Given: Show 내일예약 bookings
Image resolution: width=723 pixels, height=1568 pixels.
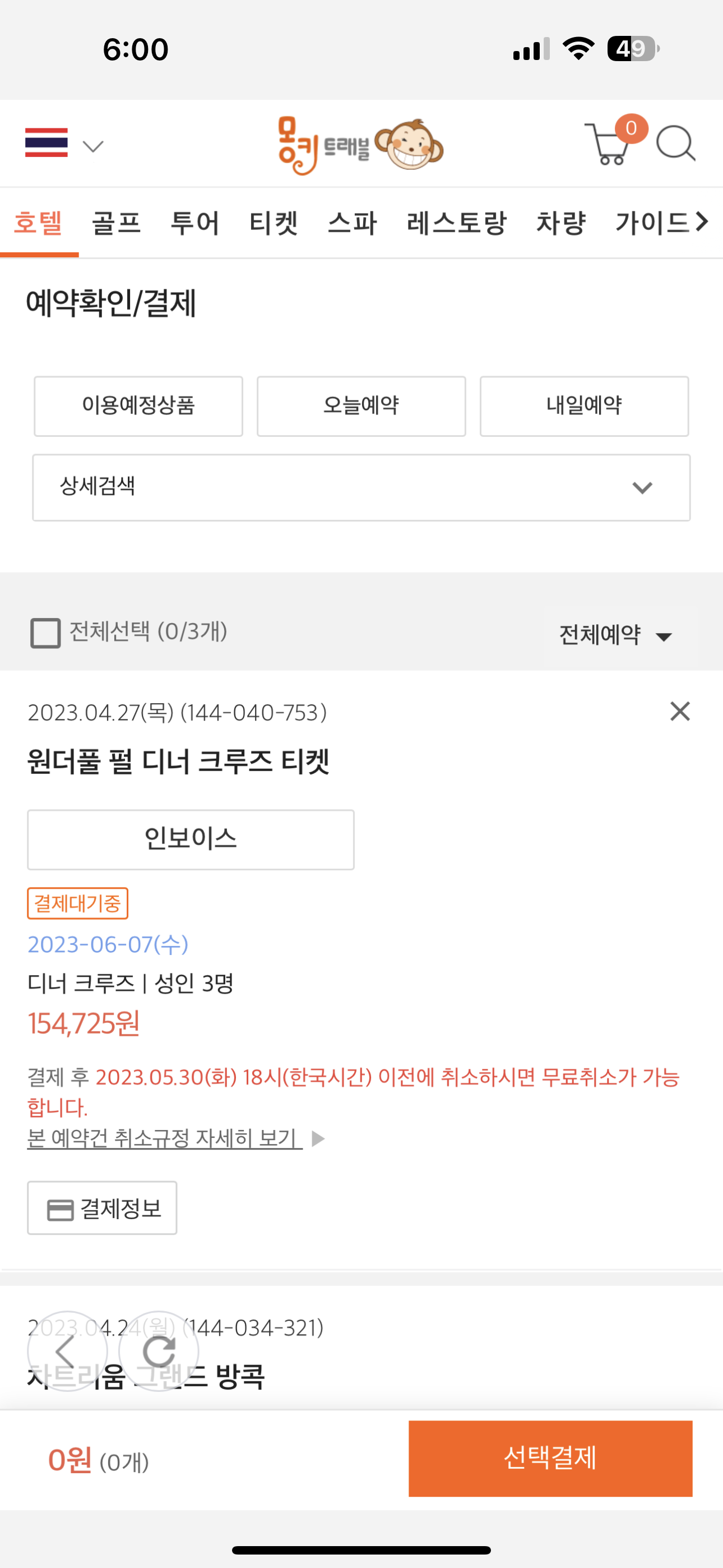Looking at the screenshot, I should click(x=584, y=406).
